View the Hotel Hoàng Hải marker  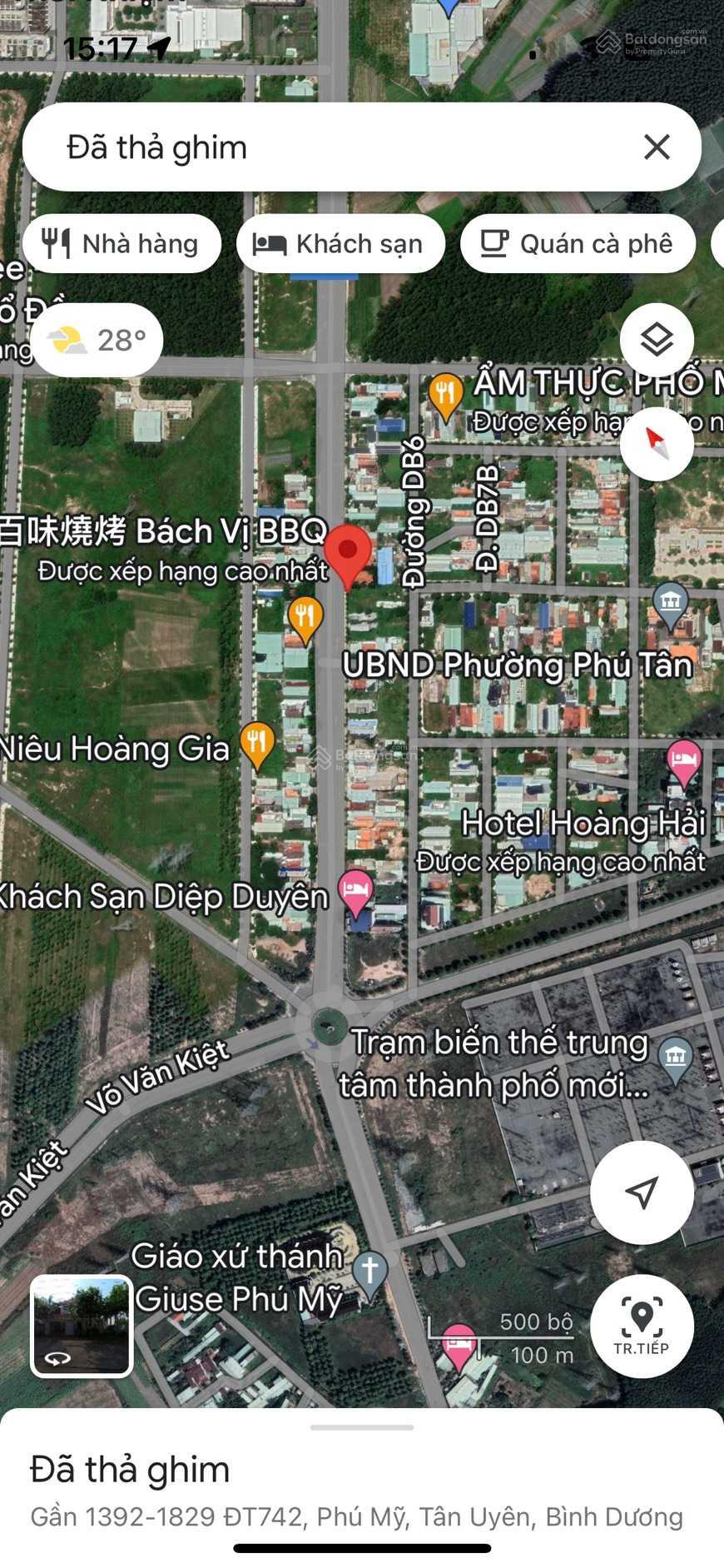click(x=684, y=762)
